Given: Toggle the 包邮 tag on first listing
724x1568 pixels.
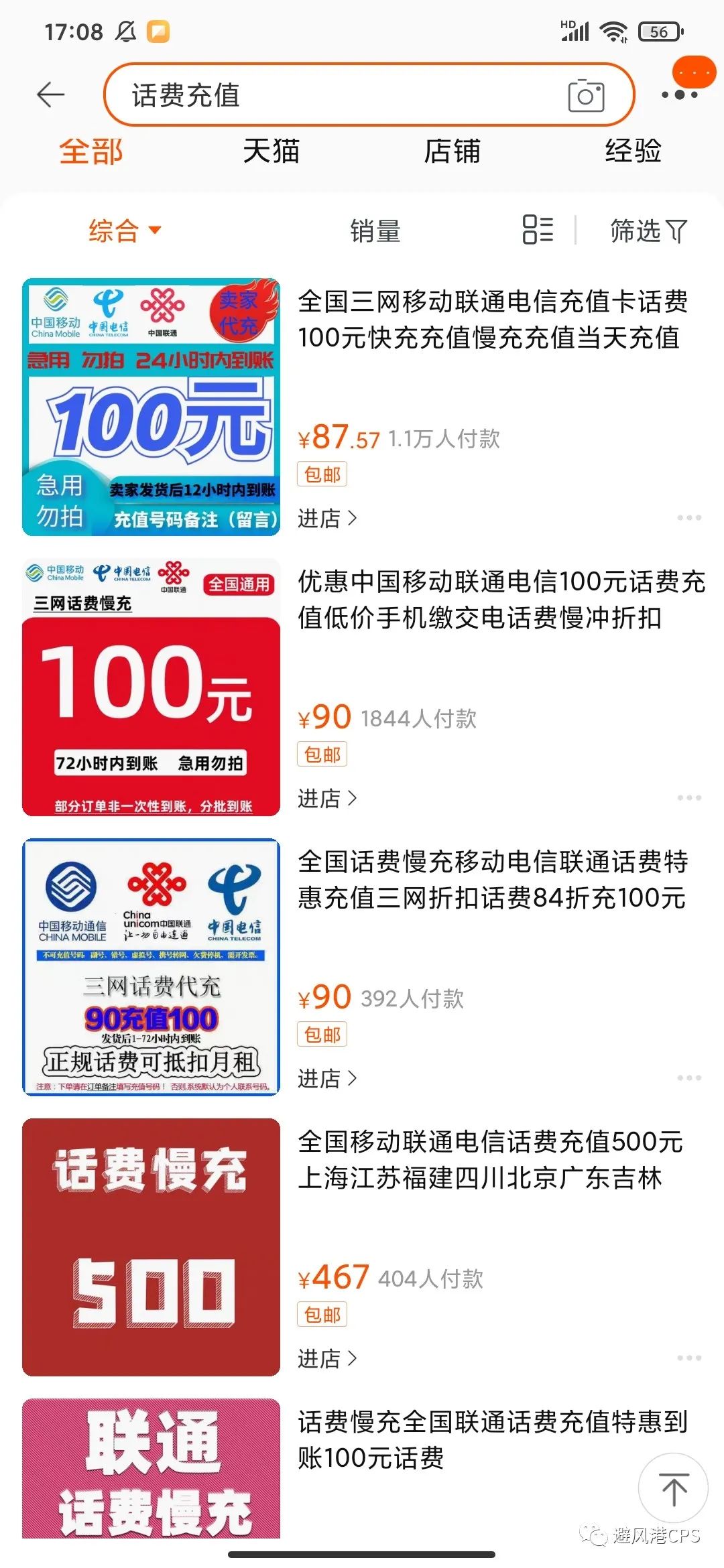Looking at the screenshot, I should [320, 474].
